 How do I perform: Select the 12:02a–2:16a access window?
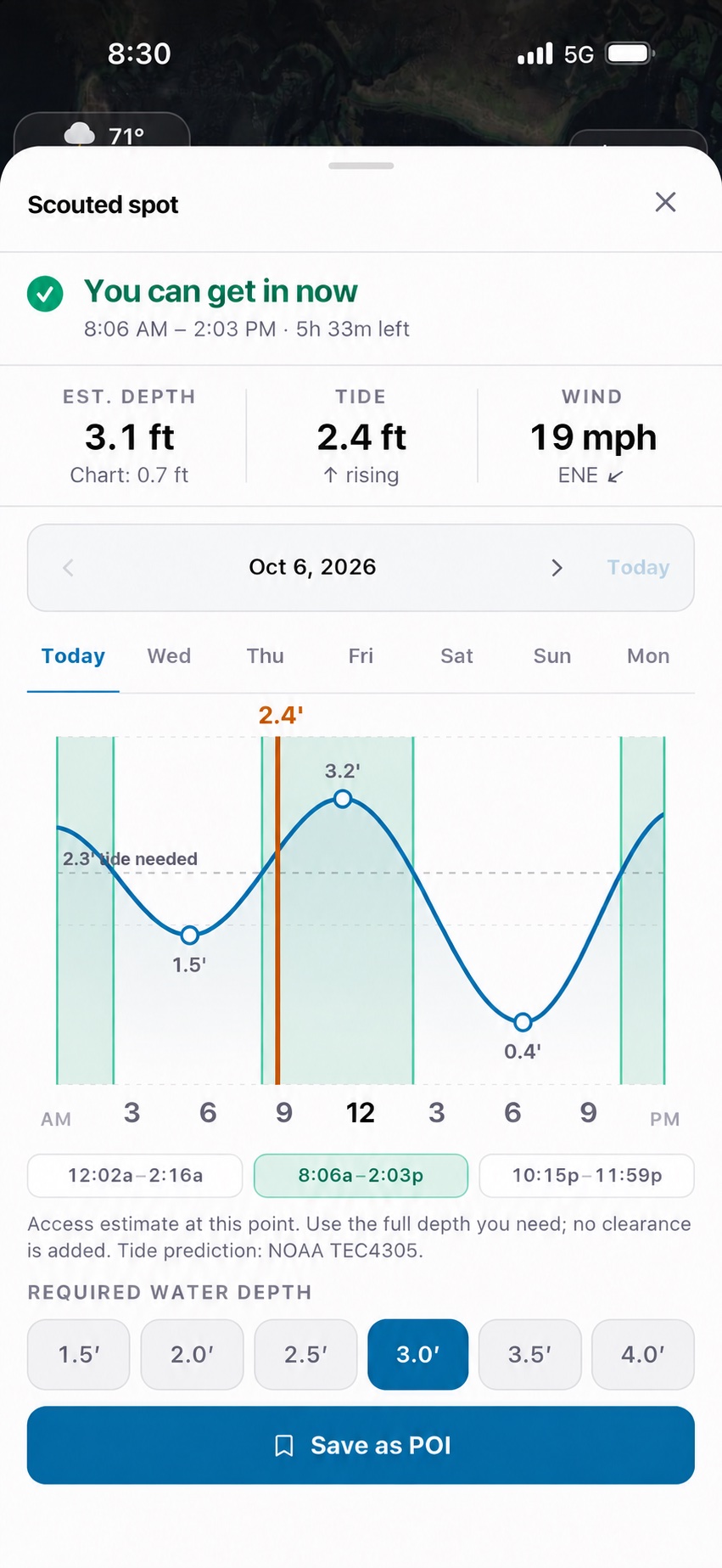pos(135,1176)
